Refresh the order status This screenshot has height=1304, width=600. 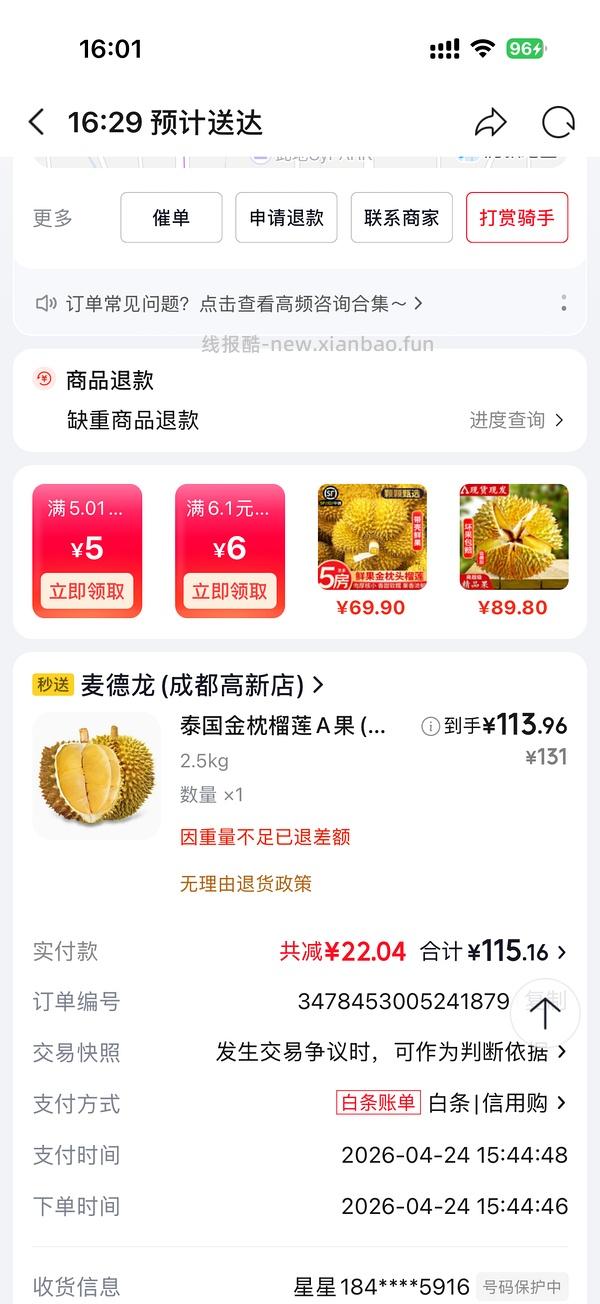558,122
